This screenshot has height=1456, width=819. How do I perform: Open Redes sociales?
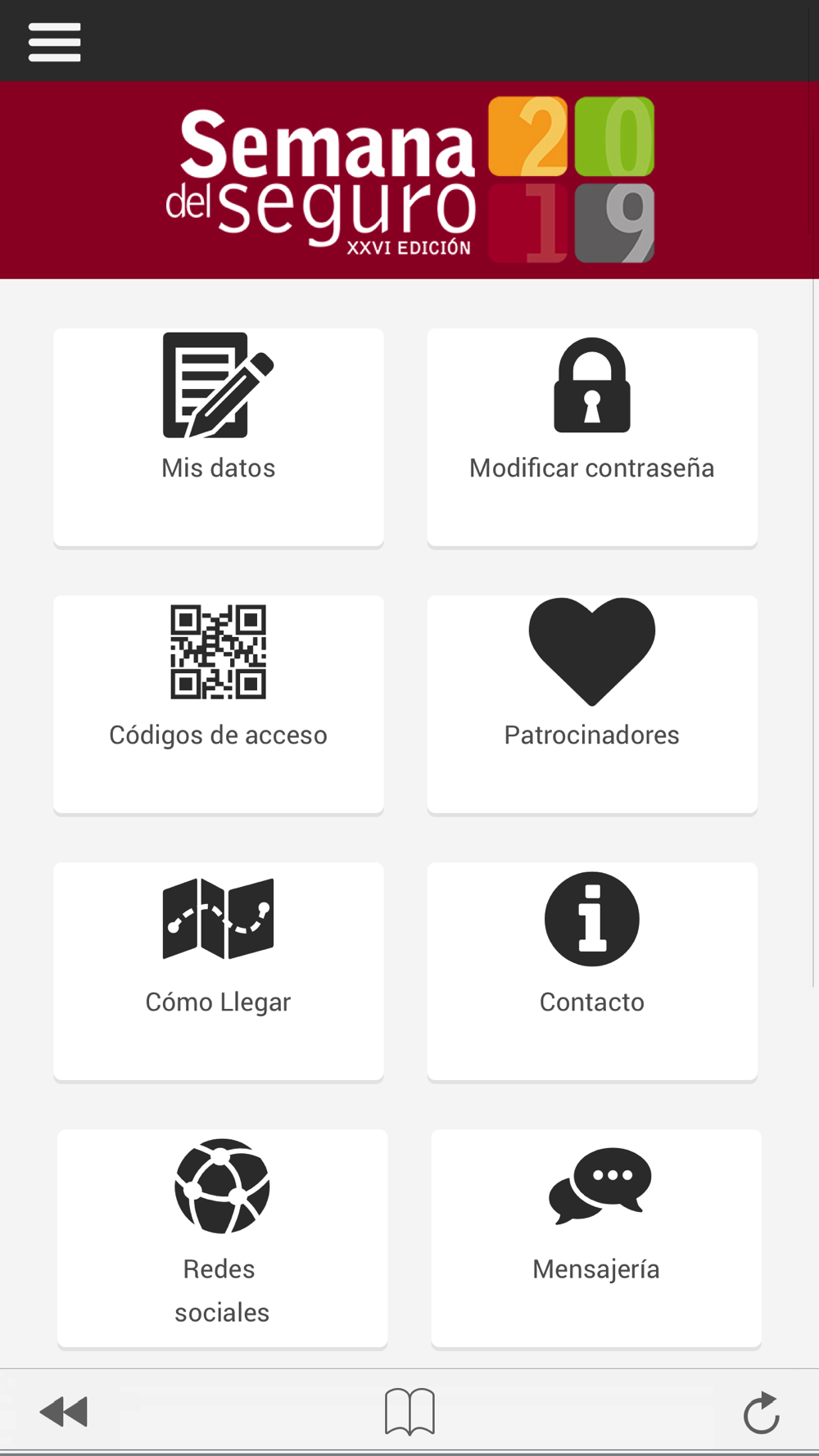(x=222, y=1237)
